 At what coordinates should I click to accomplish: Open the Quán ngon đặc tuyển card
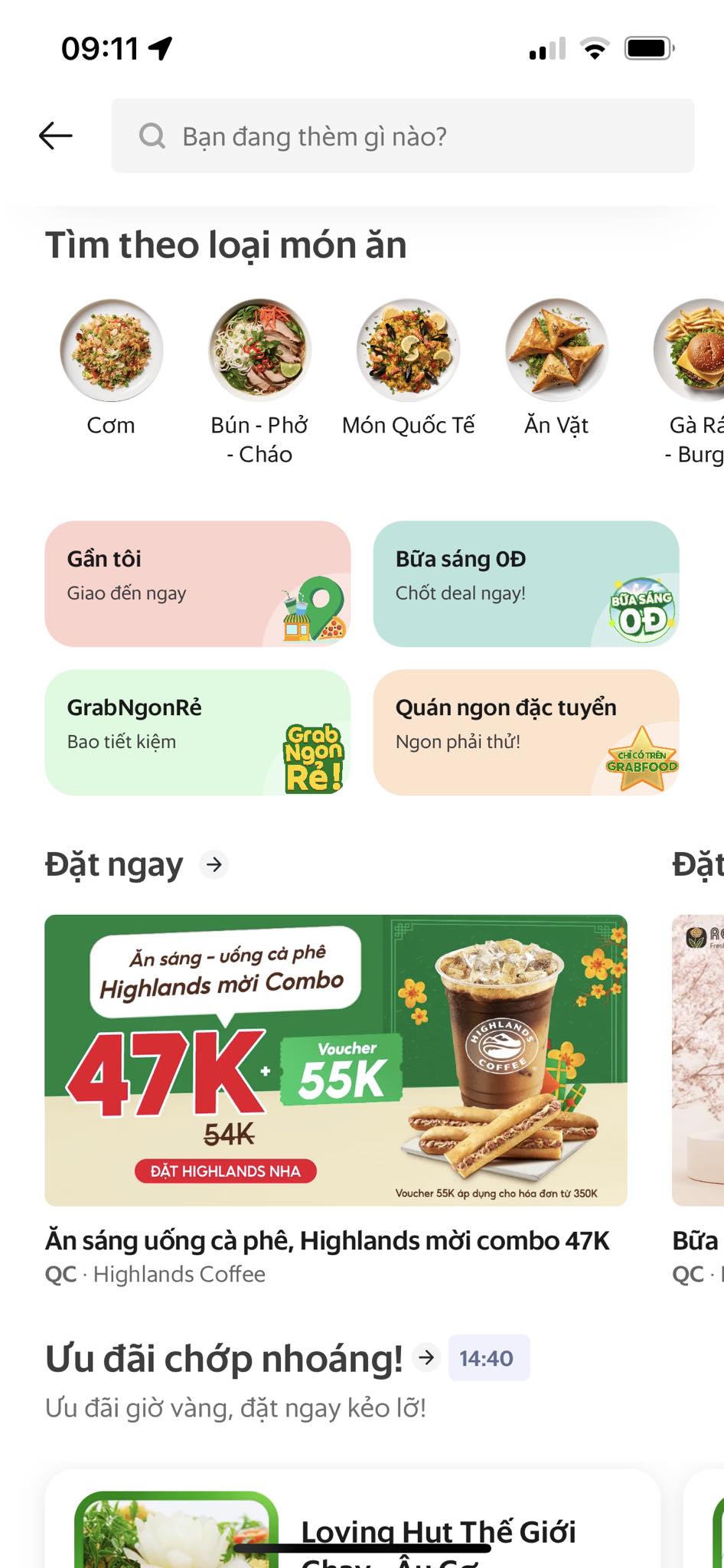526,732
